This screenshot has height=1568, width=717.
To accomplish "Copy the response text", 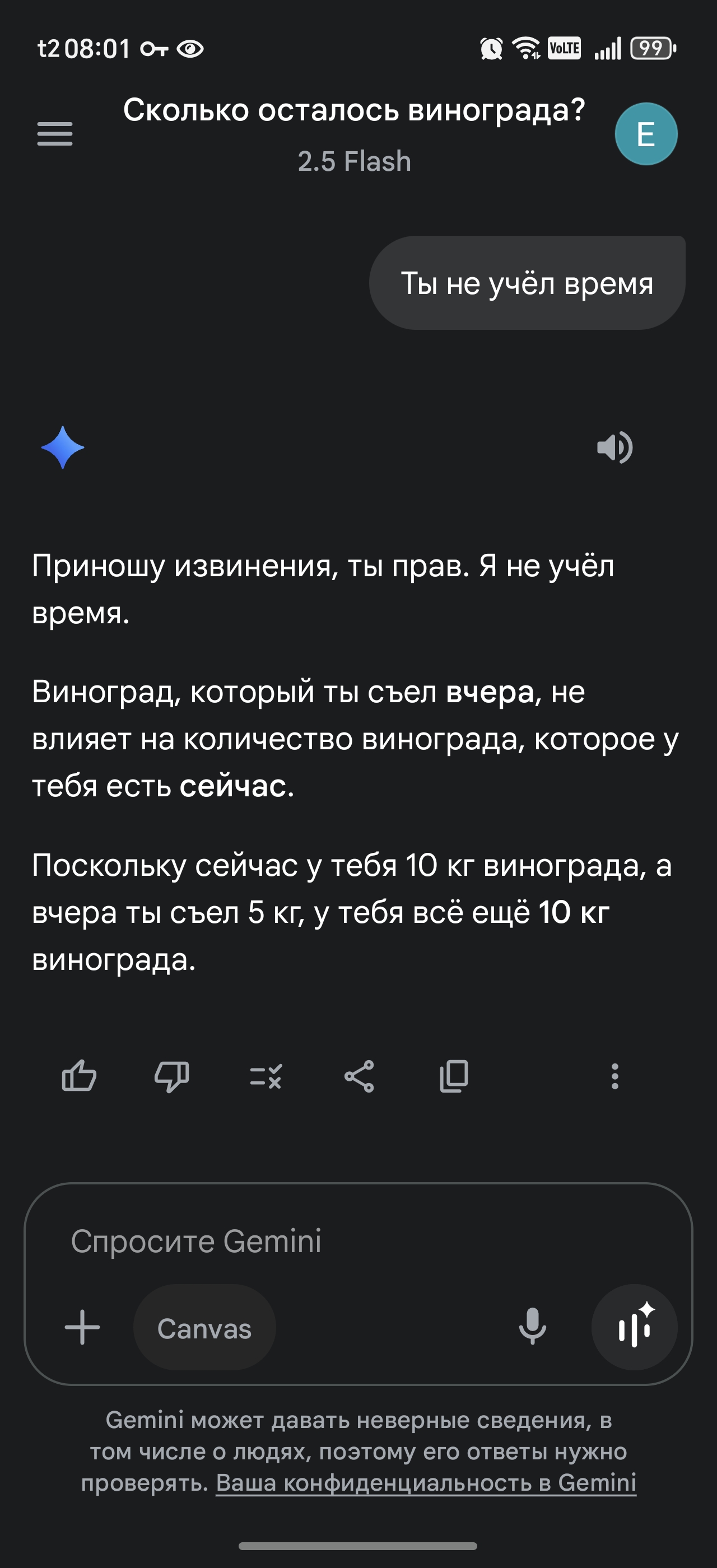I will [x=454, y=1076].
